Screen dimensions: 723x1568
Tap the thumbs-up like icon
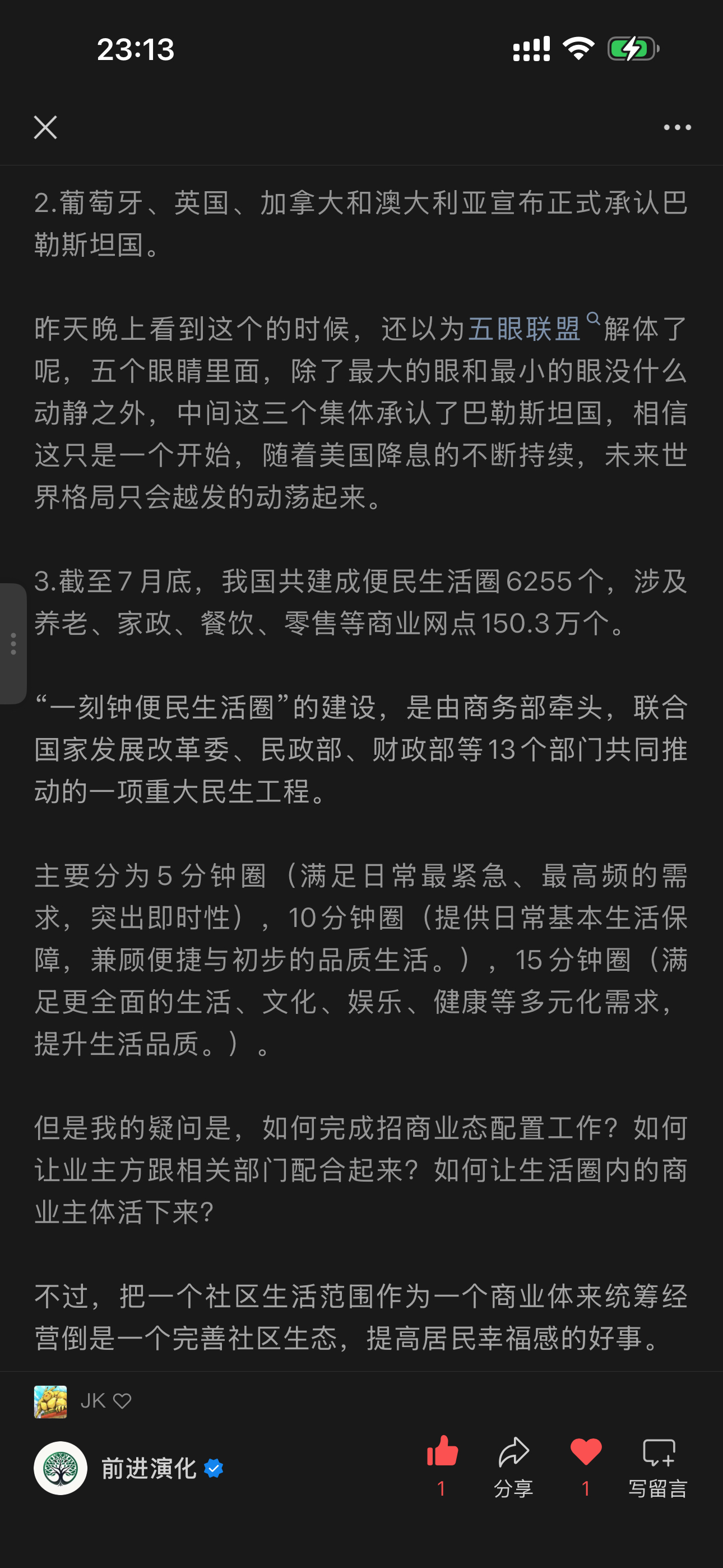[x=442, y=1453]
